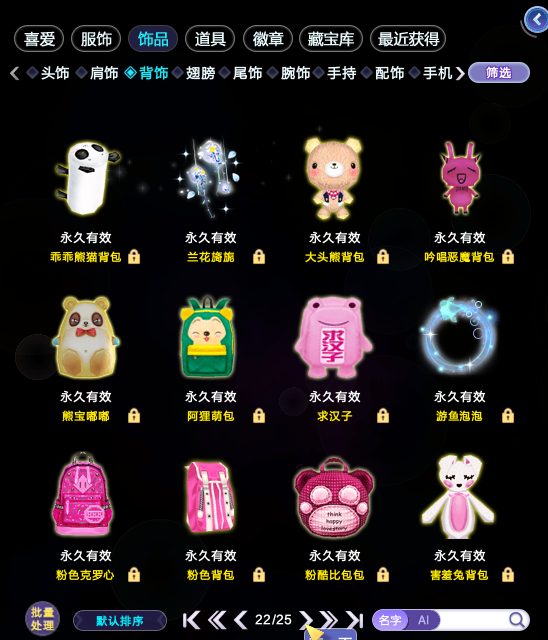This screenshot has width=548, height=640.
Task: Tap the back arrow at top corner
Action: 537,19
